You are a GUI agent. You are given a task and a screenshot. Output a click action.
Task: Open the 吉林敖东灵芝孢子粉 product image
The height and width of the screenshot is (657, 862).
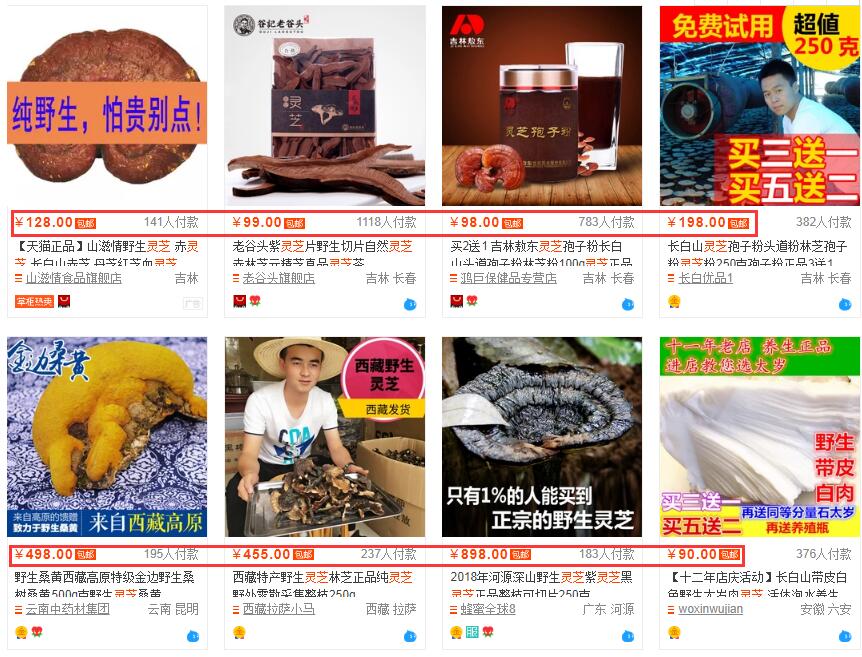click(x=542, y=105)
